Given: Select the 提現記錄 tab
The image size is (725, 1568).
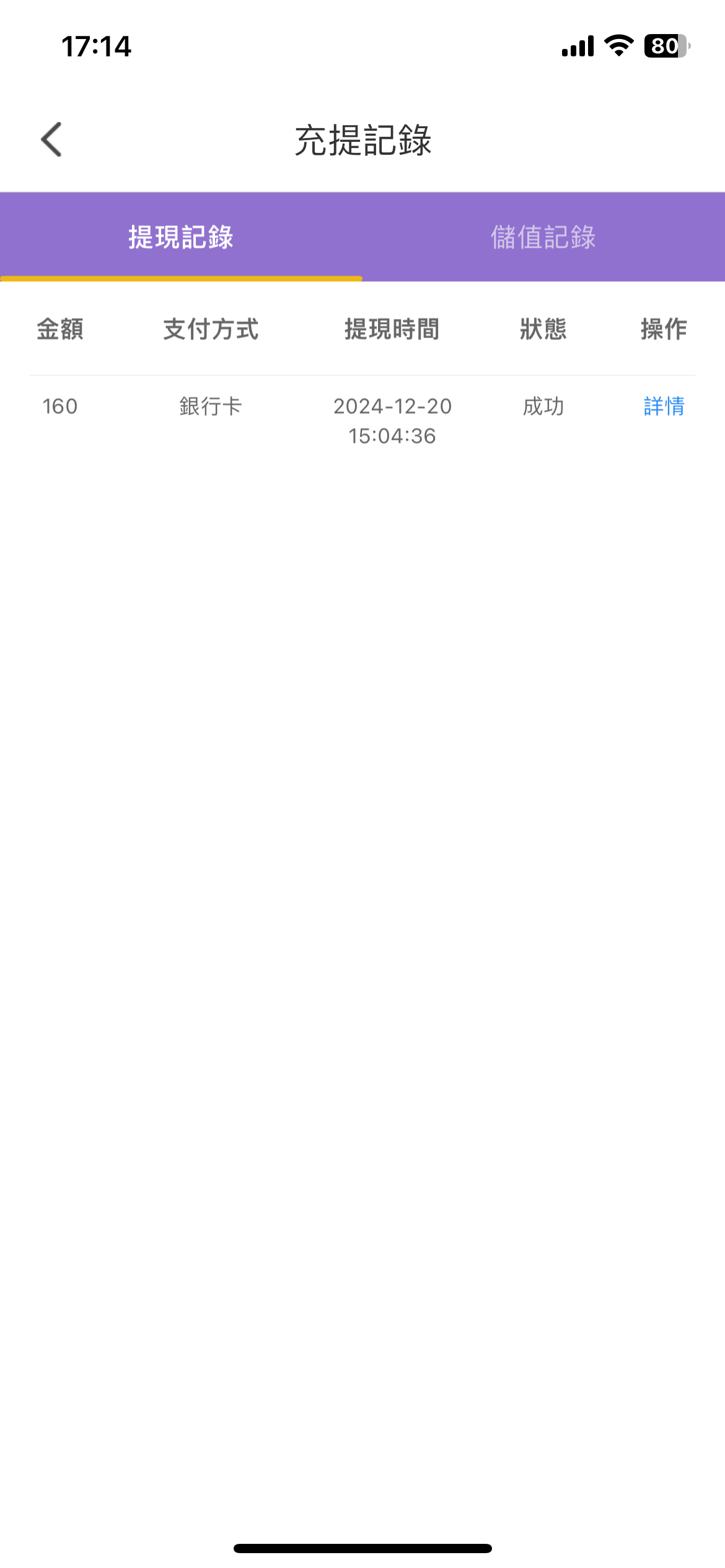Looking at the screenshot, I should click(x=181, y=237).
